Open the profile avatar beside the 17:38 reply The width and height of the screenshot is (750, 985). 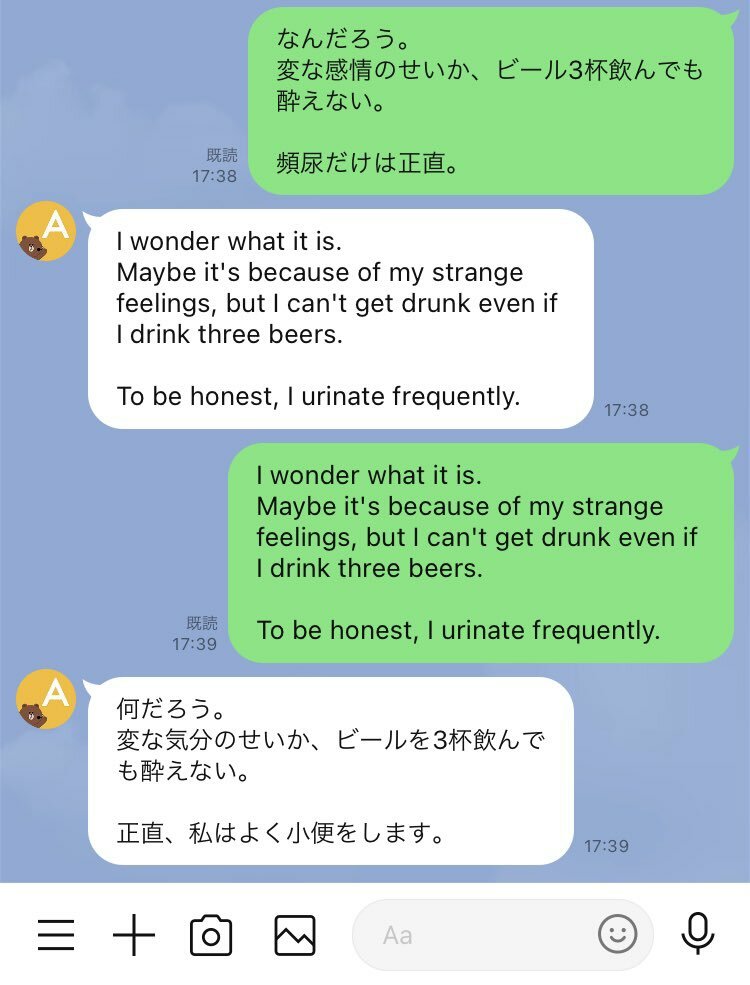coord(47,232)
